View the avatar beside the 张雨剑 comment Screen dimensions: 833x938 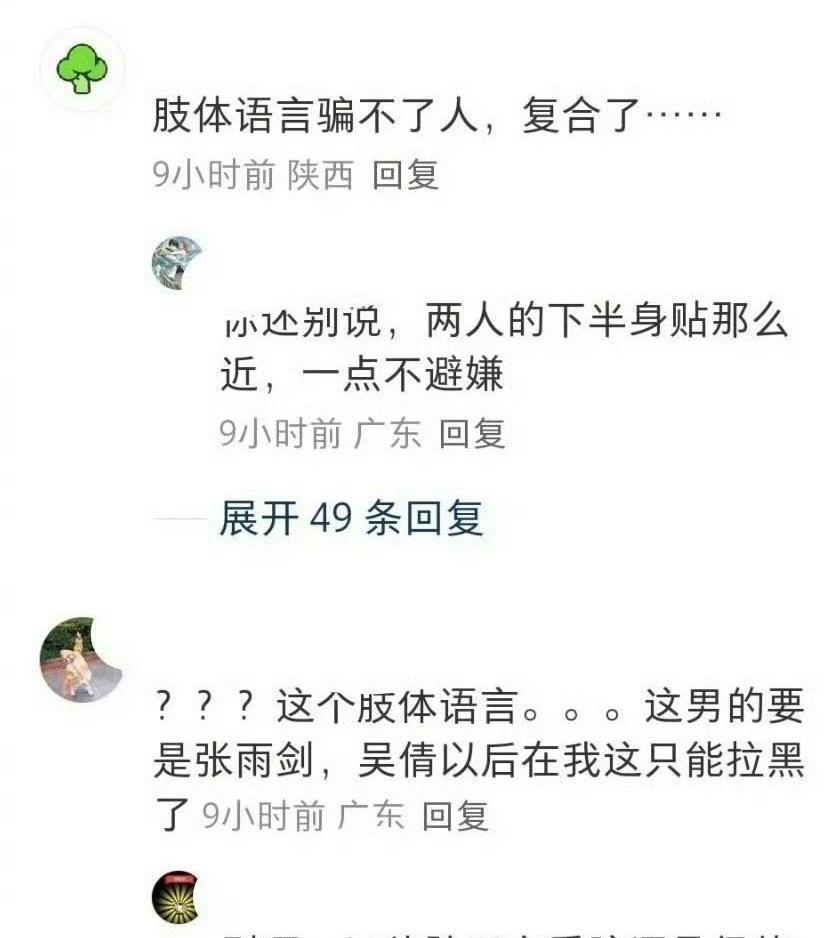81,658
